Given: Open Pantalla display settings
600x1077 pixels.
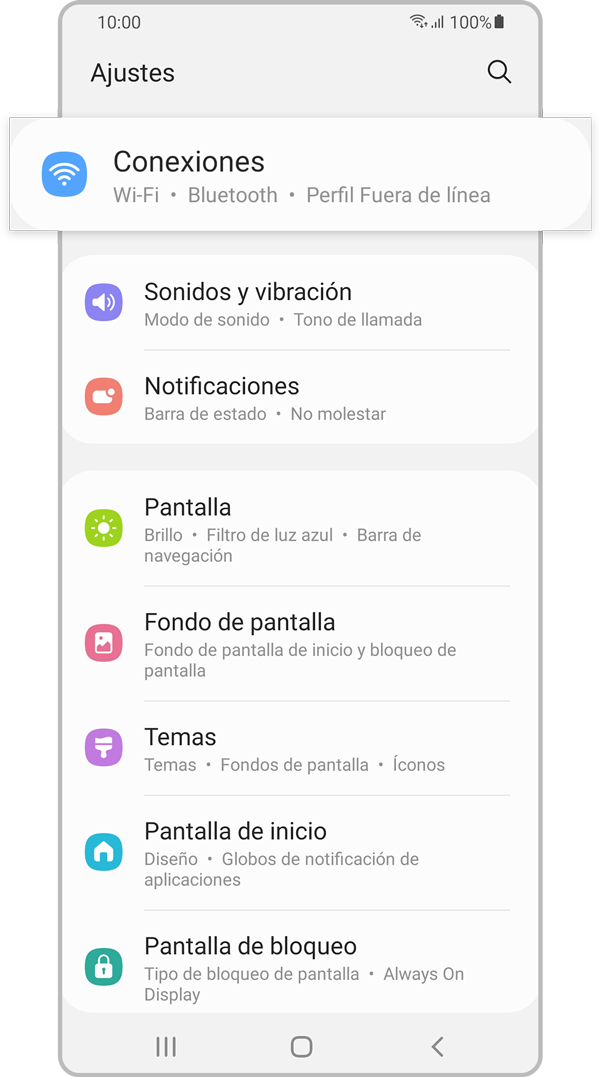Looking at the screenshot, I should click(x=300, y=530).
